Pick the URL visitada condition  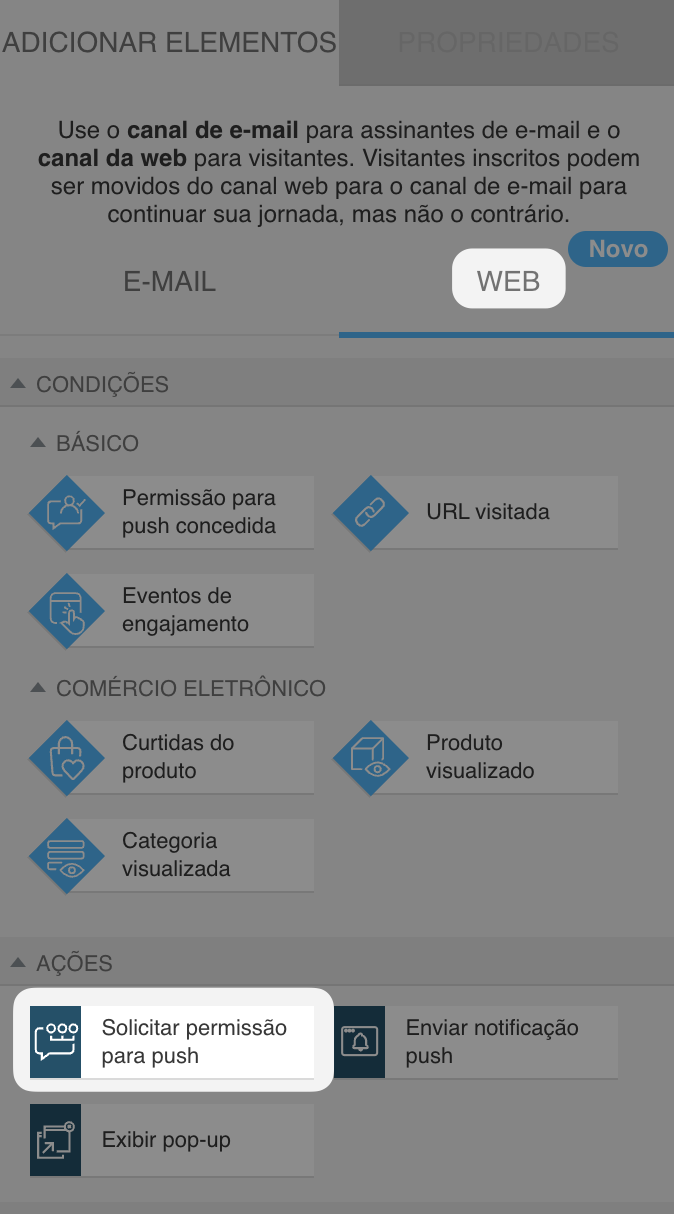coord(475,512)
